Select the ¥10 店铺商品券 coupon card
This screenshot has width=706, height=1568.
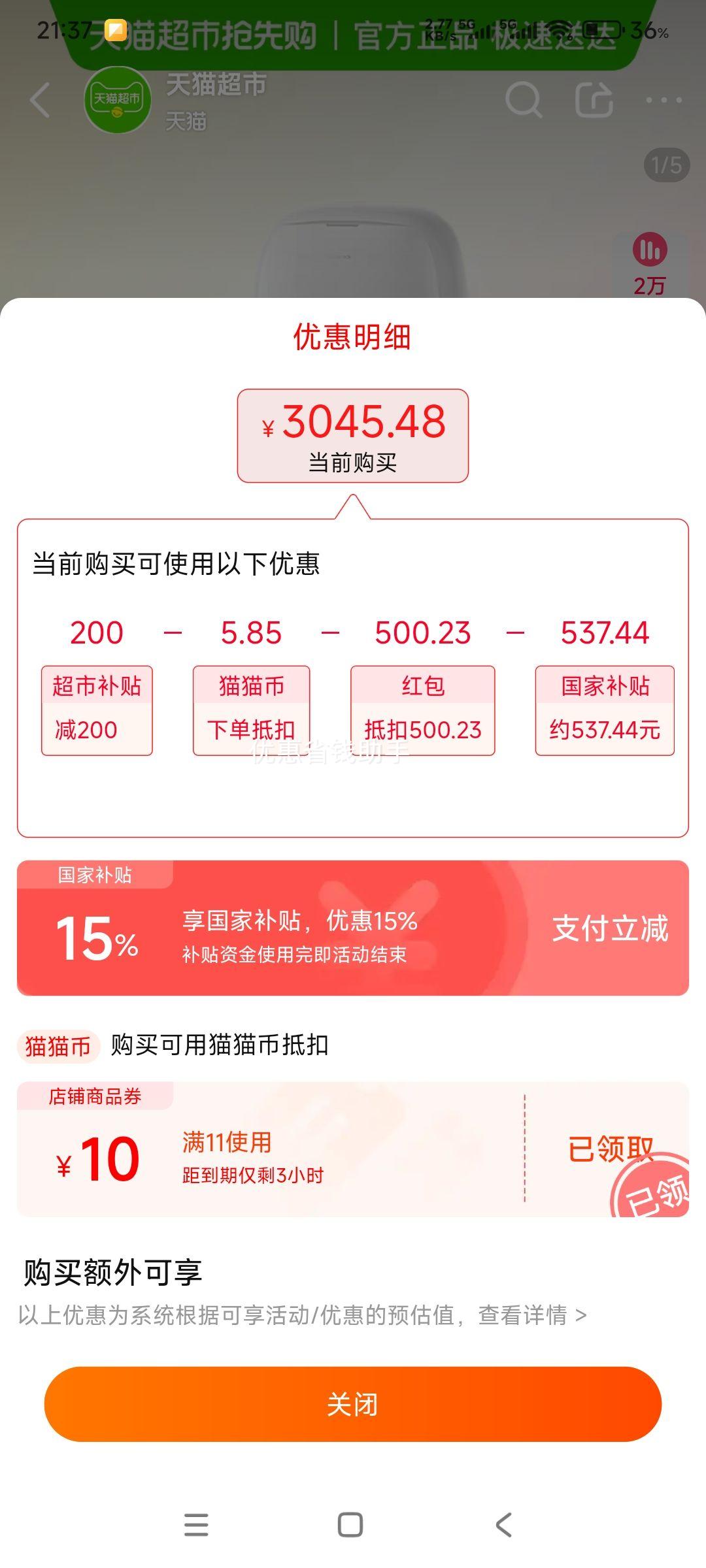(352, 1149)
